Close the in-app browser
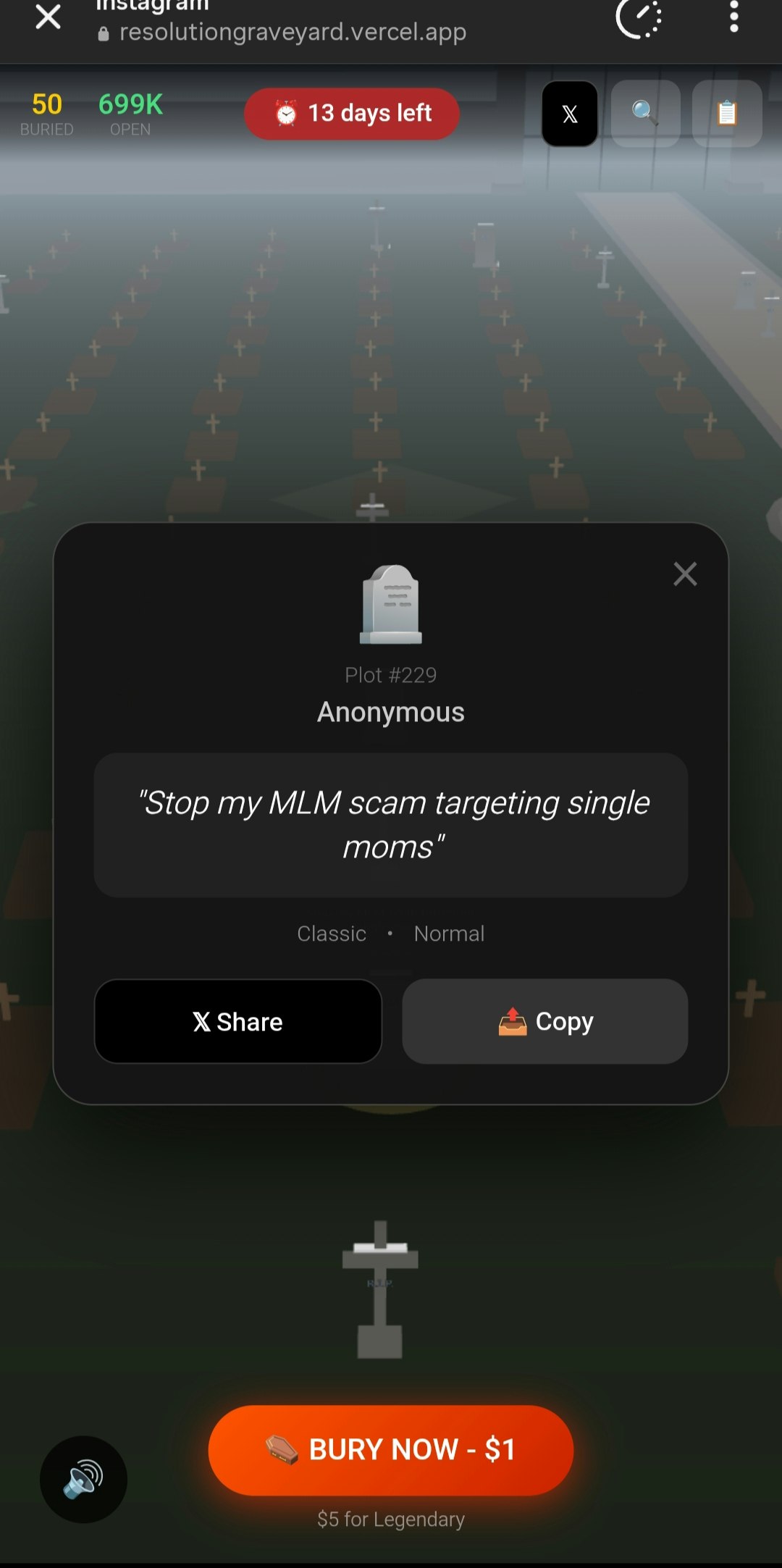This screenshot has width=782, height=1568. [x=48, y=16]
